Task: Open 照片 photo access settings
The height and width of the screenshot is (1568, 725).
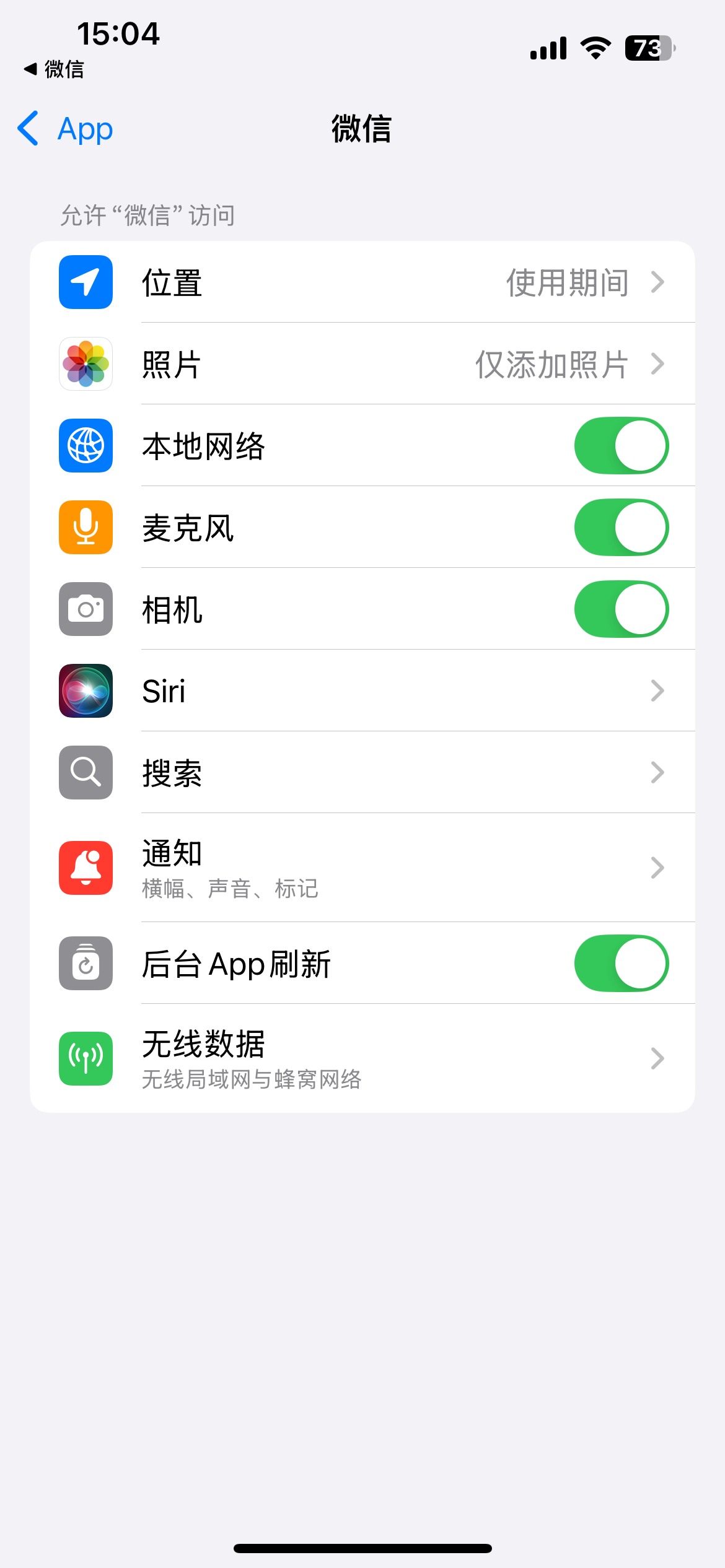Action: click(x=362, y=364)
